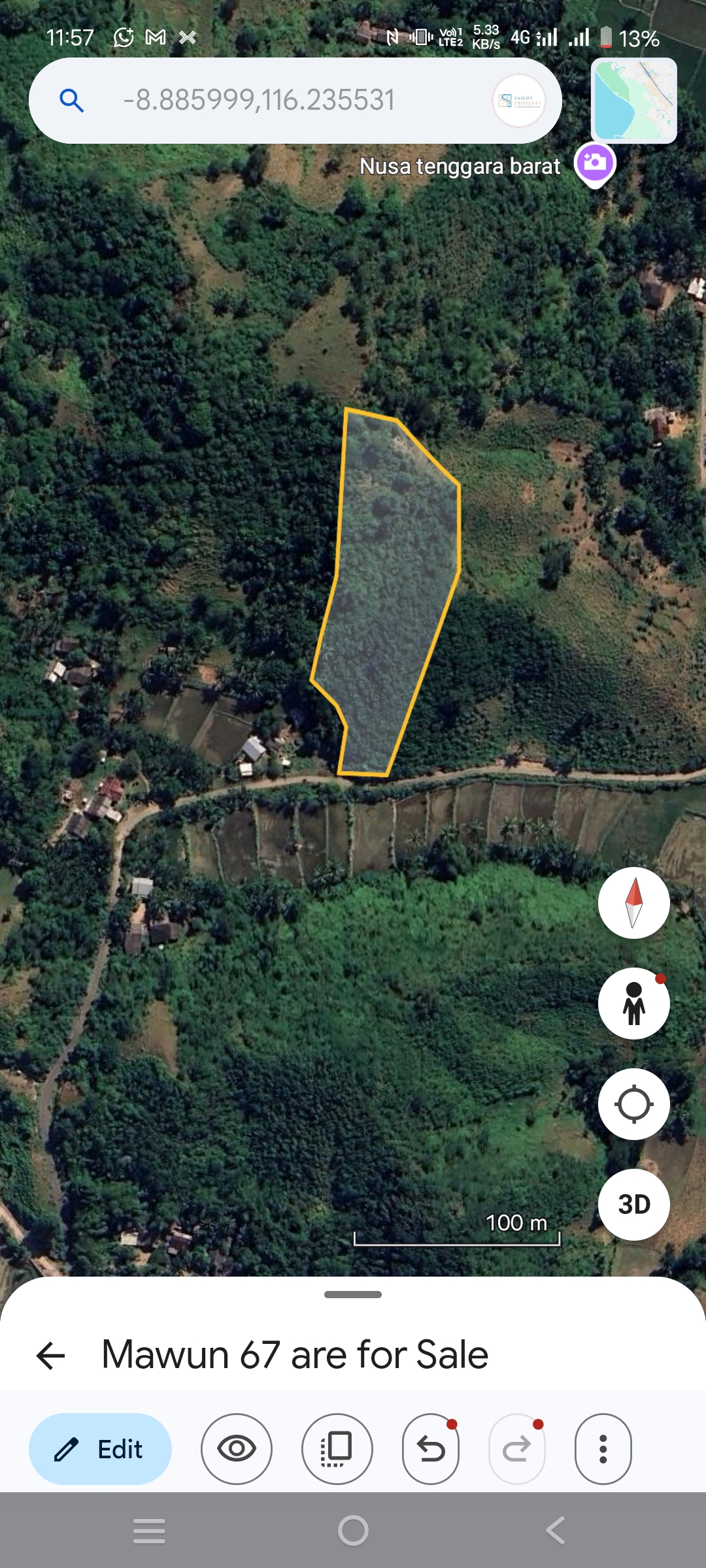The width and height of the screenshot is (706, 1568).
Task: Open the Nusa tenggara barat photo marker
Action: click(594, 163)
